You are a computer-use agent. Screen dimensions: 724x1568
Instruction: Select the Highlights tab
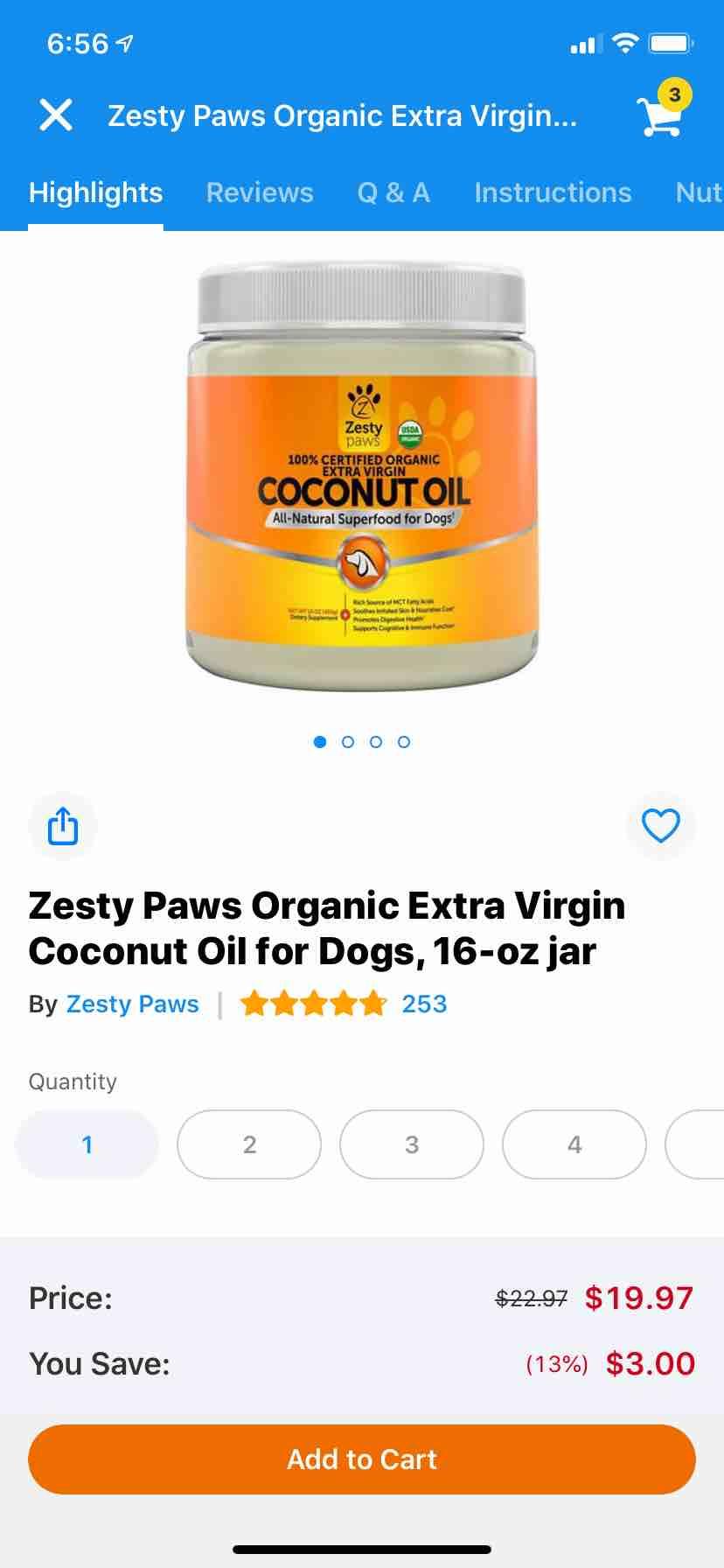click(x=95, y=192)
